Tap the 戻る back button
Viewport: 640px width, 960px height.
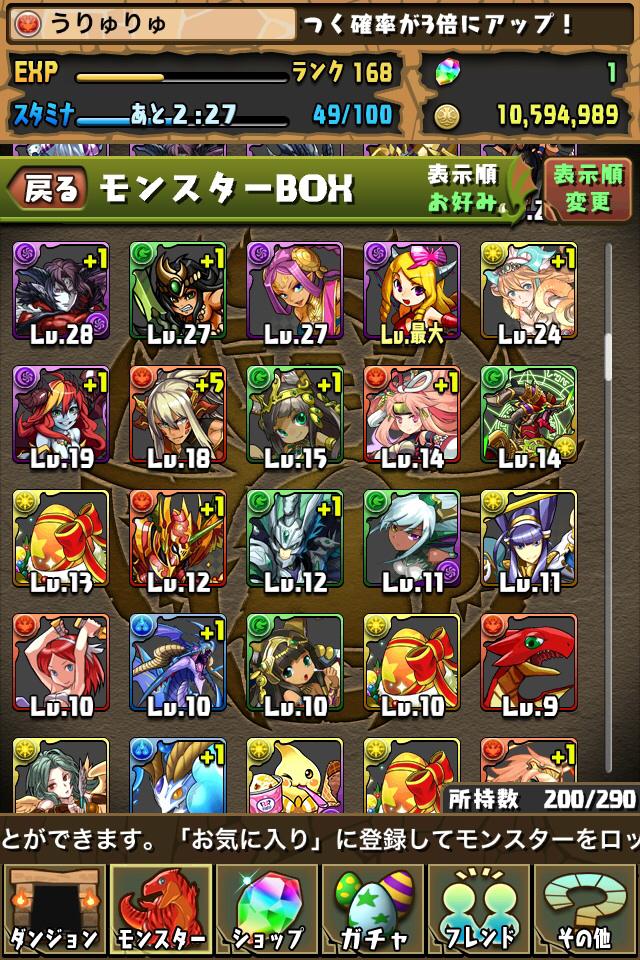[48, 189]
